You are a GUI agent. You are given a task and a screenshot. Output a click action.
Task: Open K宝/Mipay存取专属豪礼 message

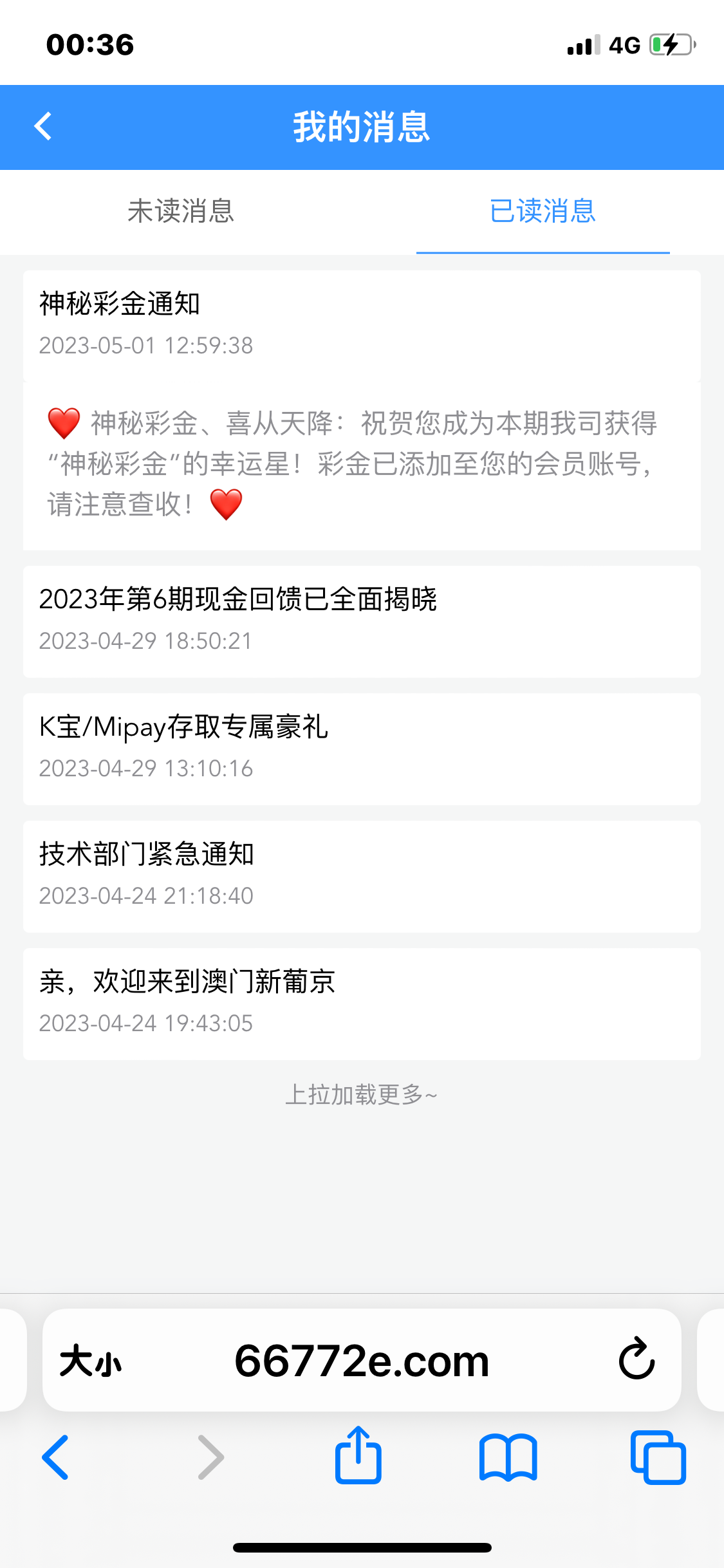(x=361, y=748)
